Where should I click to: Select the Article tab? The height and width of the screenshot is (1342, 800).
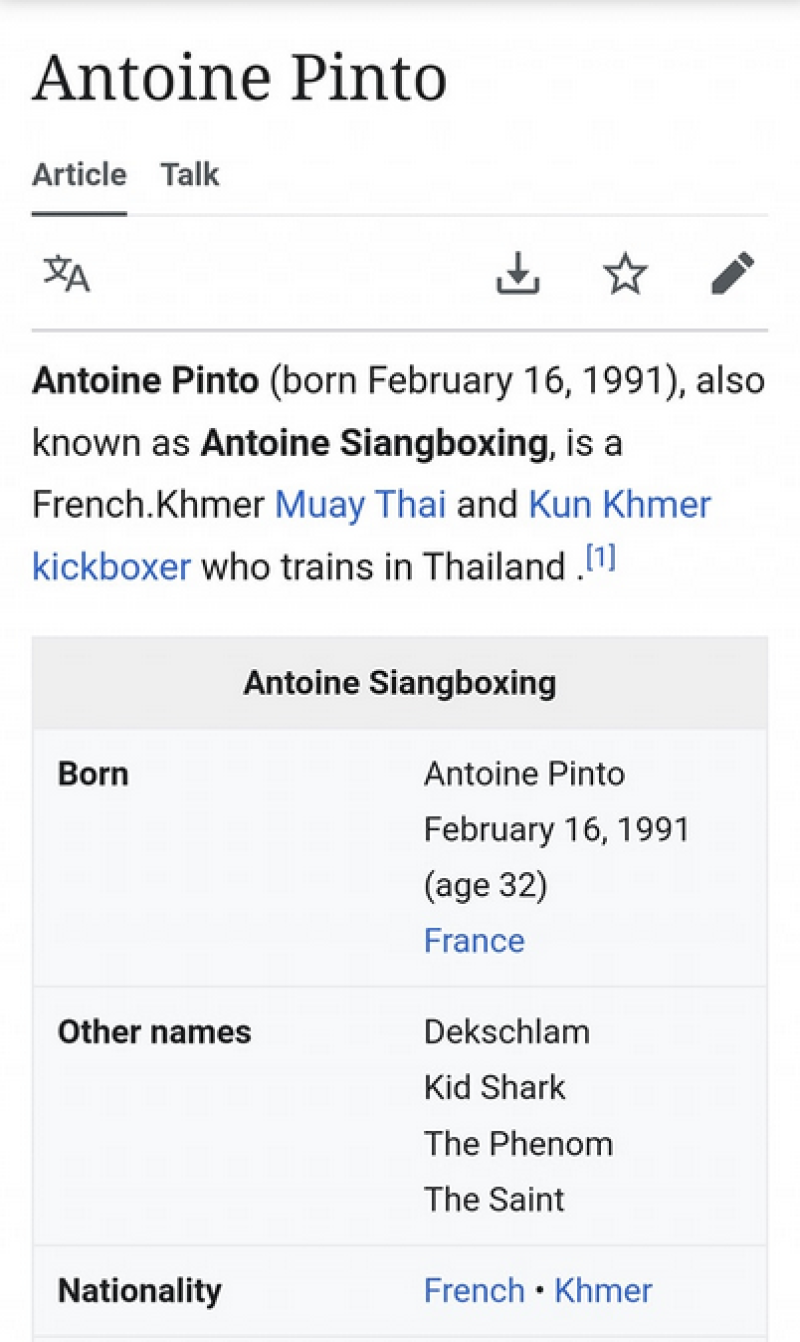click(79, 175)
